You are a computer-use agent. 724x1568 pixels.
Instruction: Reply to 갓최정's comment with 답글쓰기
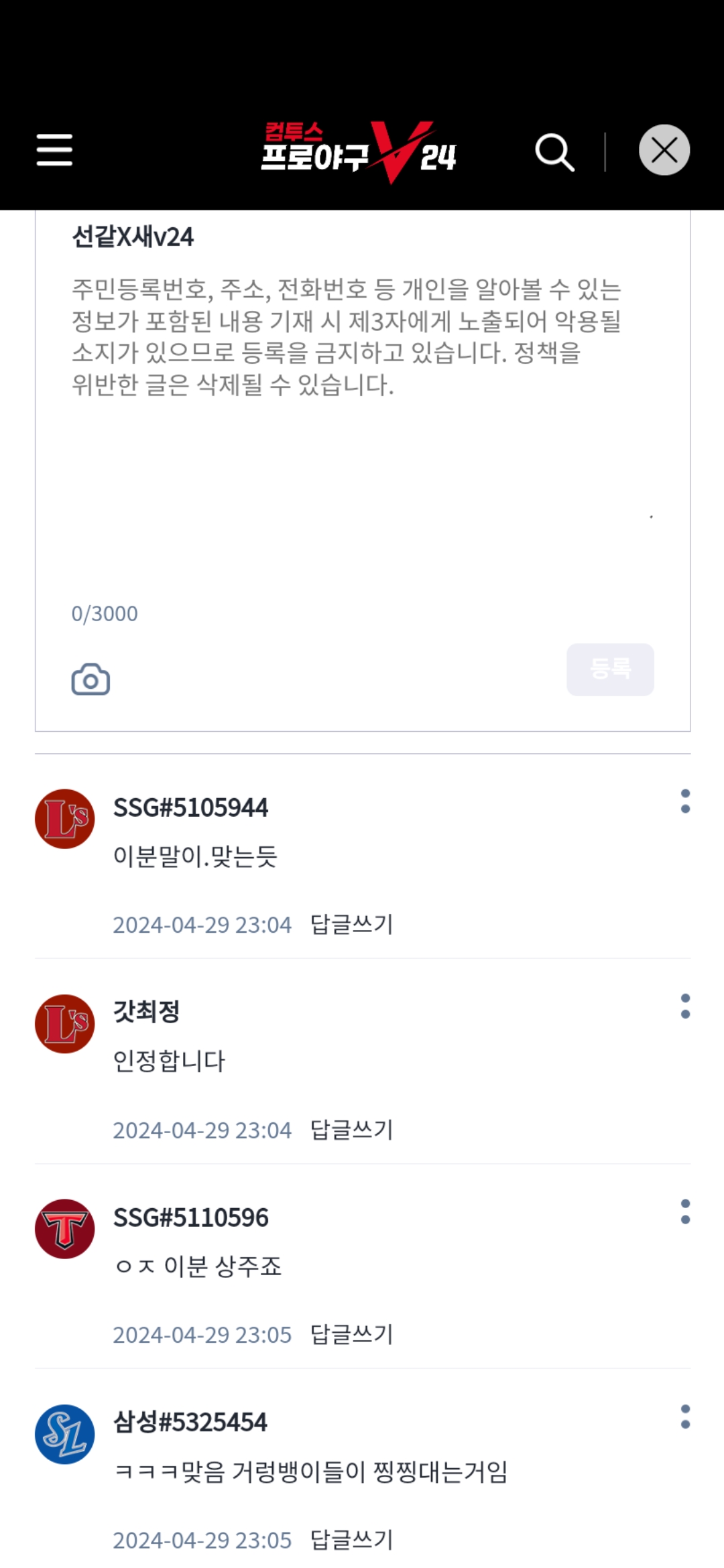pyautogui.click(x=352, y=1130)
